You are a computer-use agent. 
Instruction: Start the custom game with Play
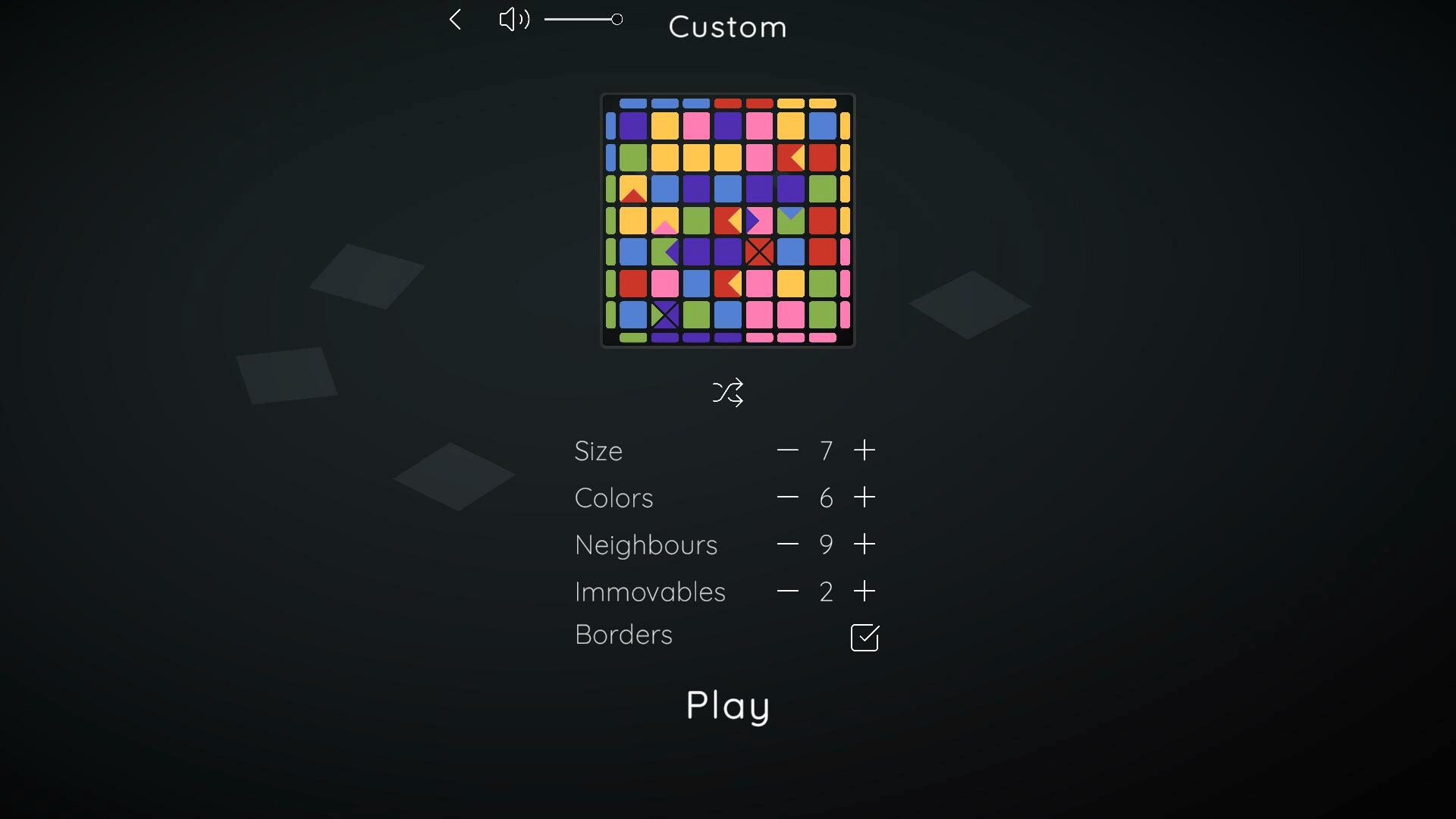tap(728, 705)
